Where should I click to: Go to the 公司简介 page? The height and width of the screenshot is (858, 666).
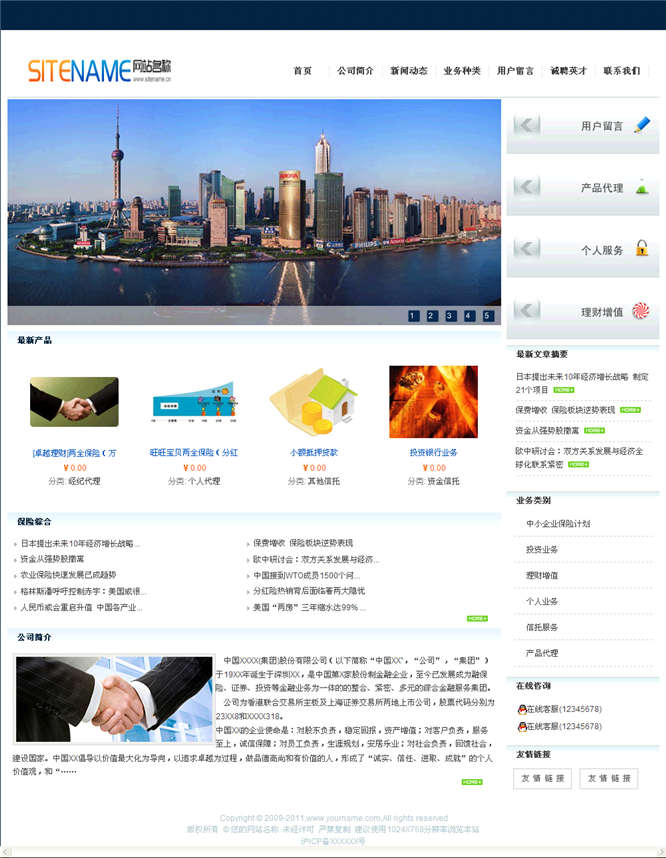355,71
